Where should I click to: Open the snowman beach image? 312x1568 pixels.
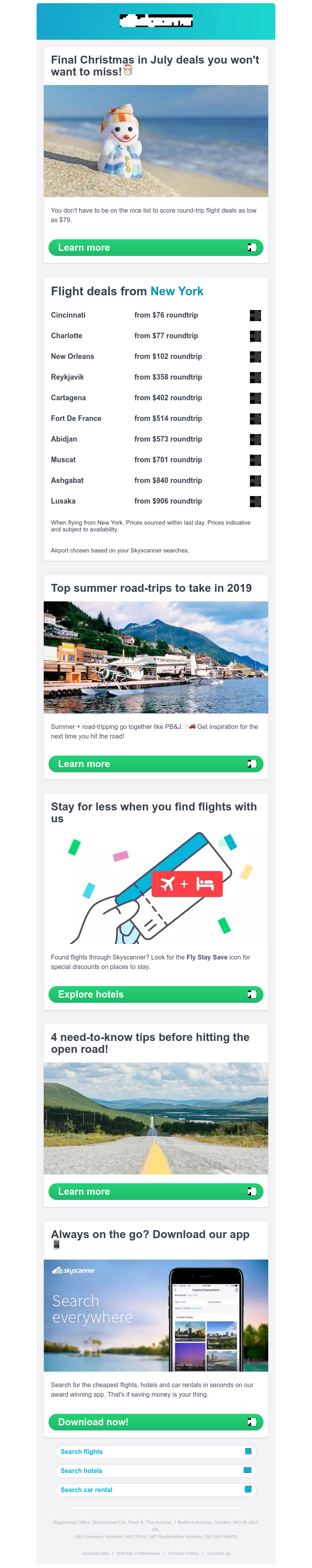[x=155, y=141]
